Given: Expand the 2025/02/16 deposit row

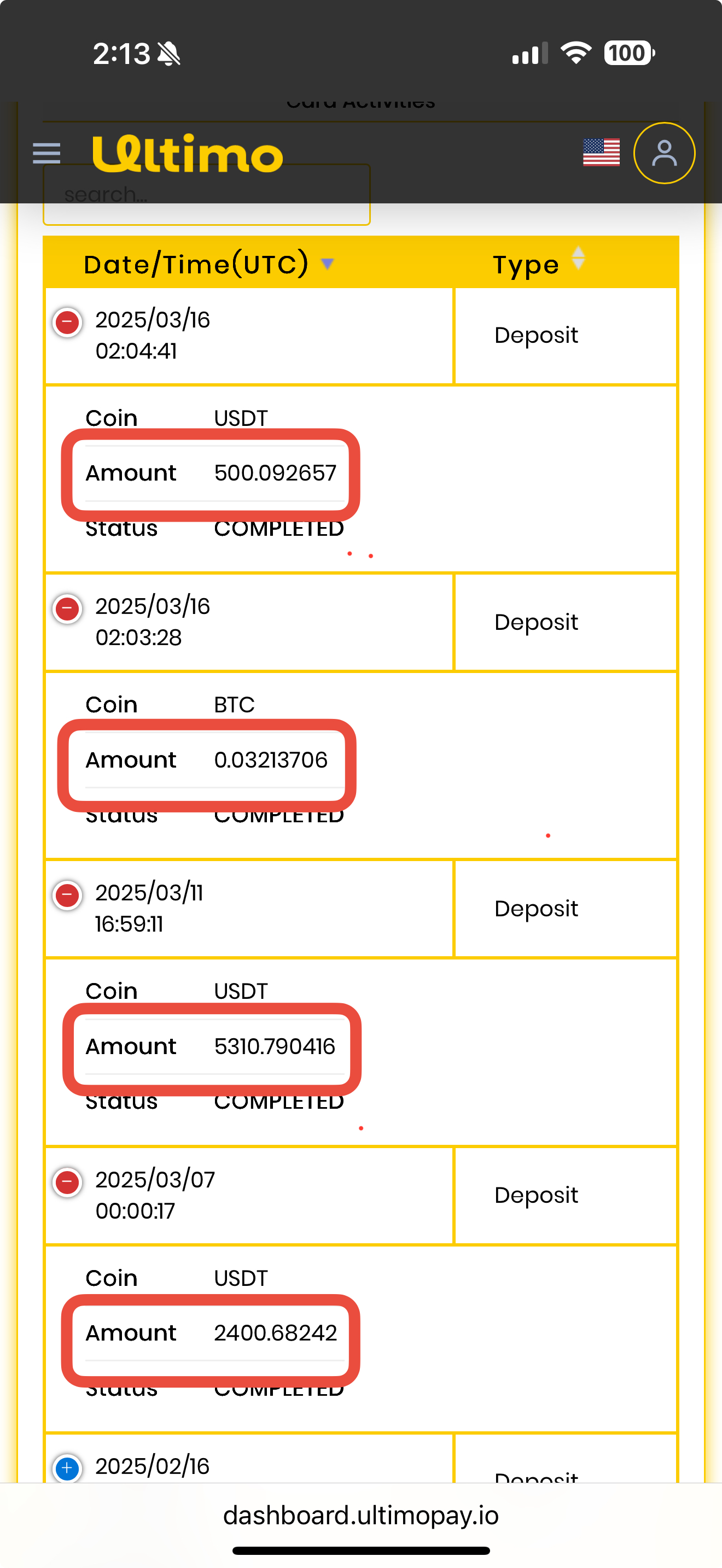Looking at the screenshot, I should [68, 1467].
